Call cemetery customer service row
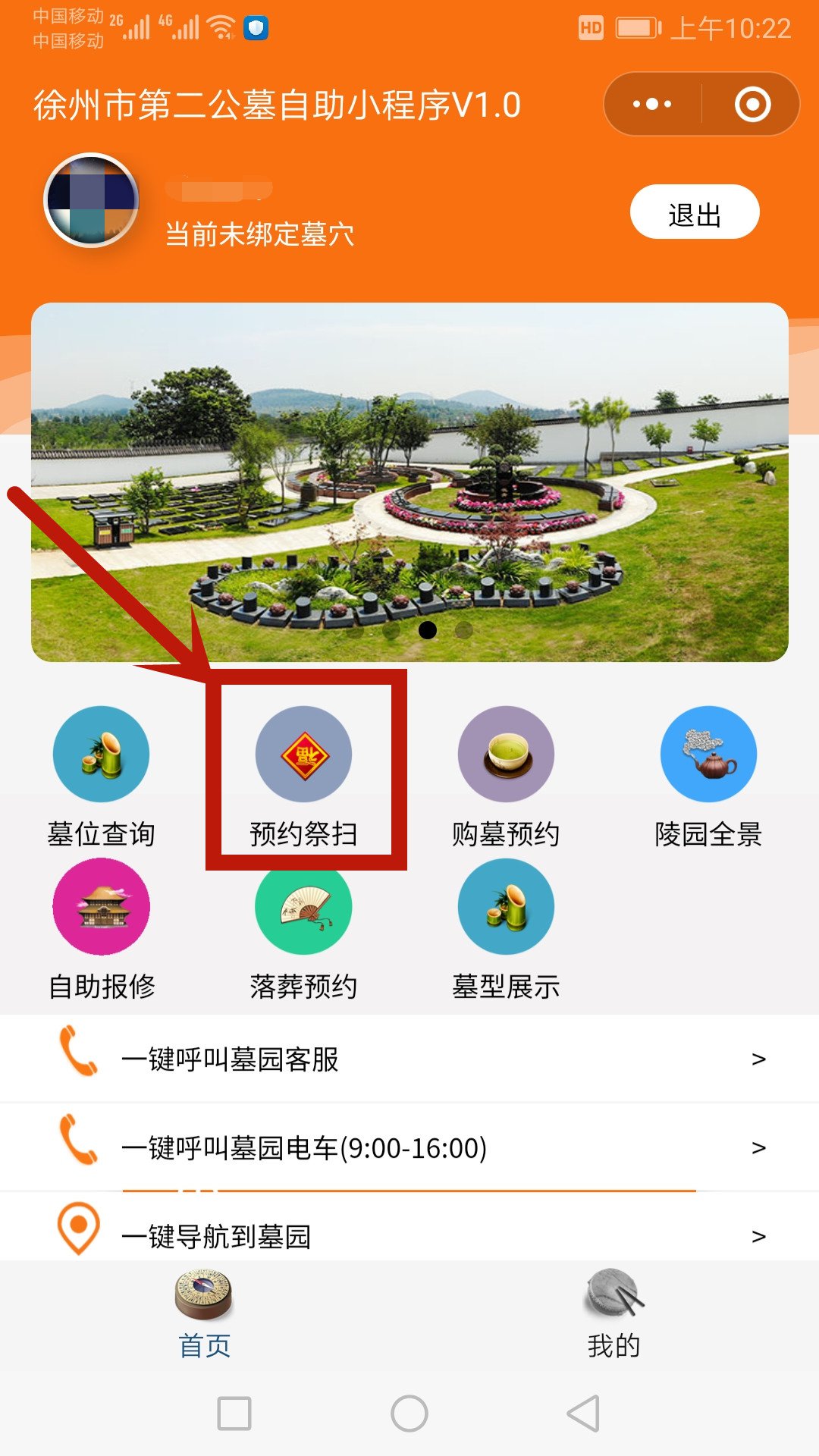 coord(409,1059)
